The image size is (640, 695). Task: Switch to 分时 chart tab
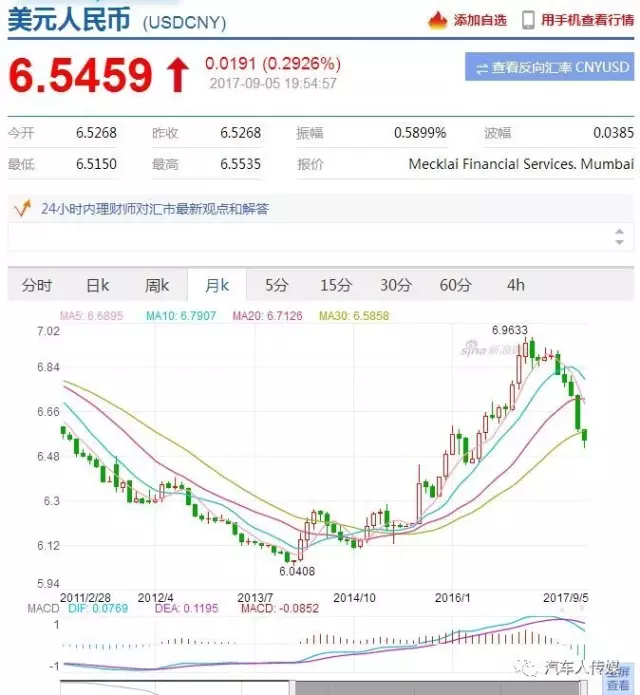[x=37, y=285]
